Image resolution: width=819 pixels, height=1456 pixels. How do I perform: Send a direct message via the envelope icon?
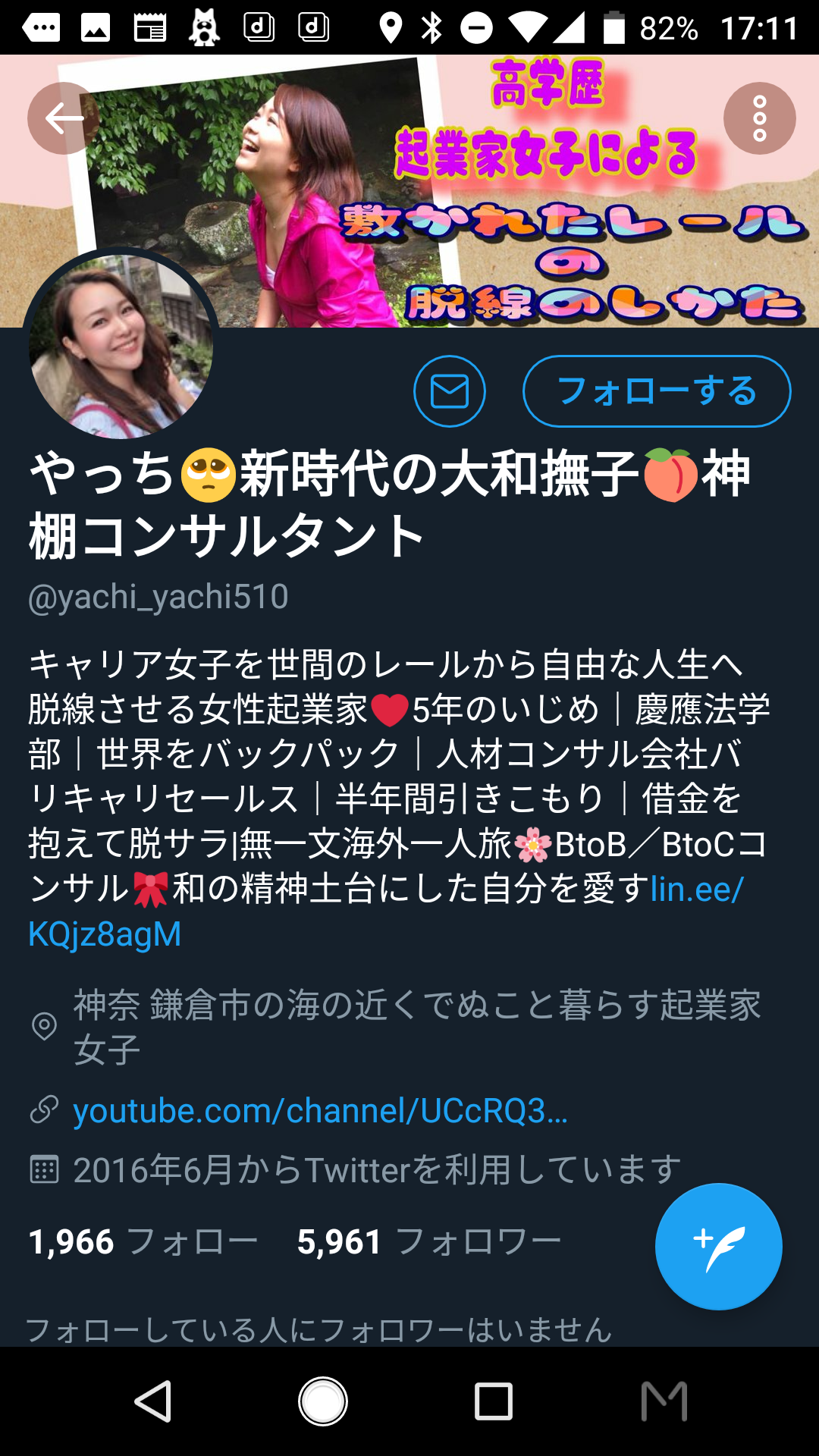[450, 391]
